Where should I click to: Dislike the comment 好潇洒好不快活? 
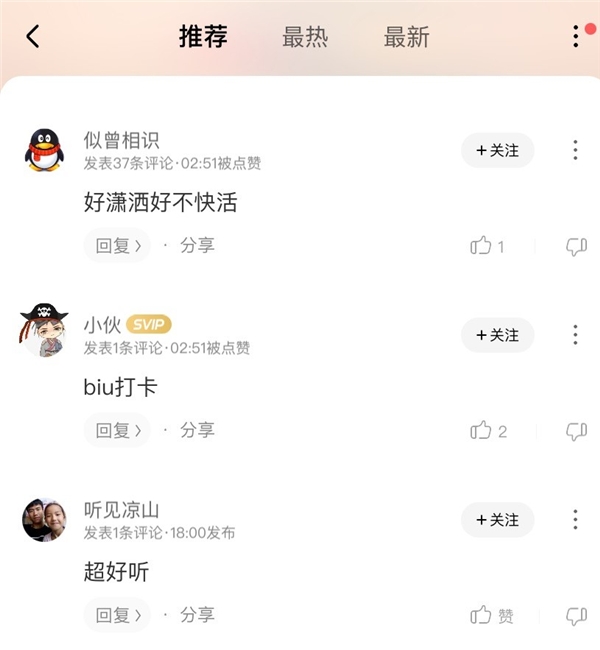576,246
